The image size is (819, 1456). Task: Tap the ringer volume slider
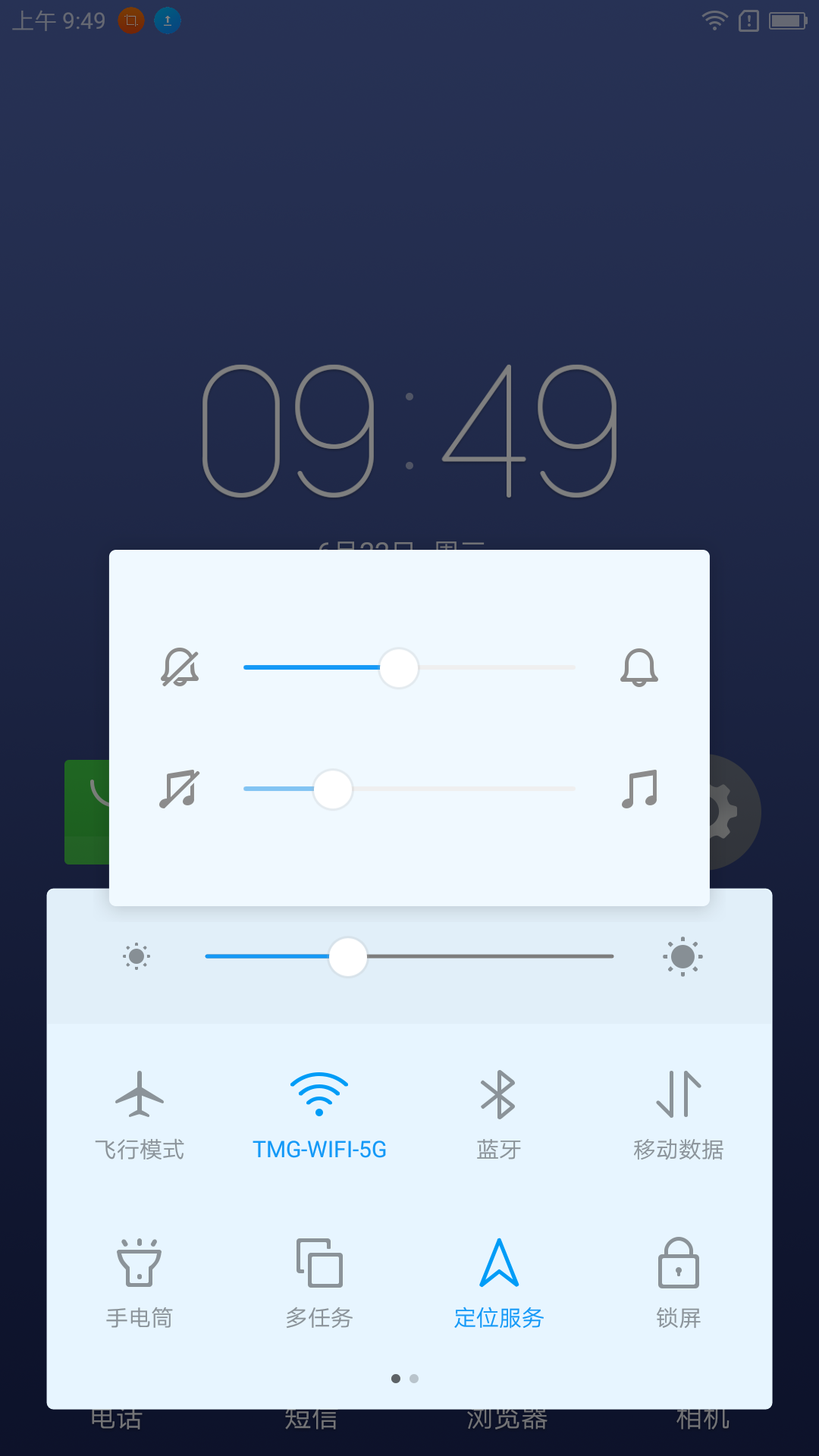409,667
